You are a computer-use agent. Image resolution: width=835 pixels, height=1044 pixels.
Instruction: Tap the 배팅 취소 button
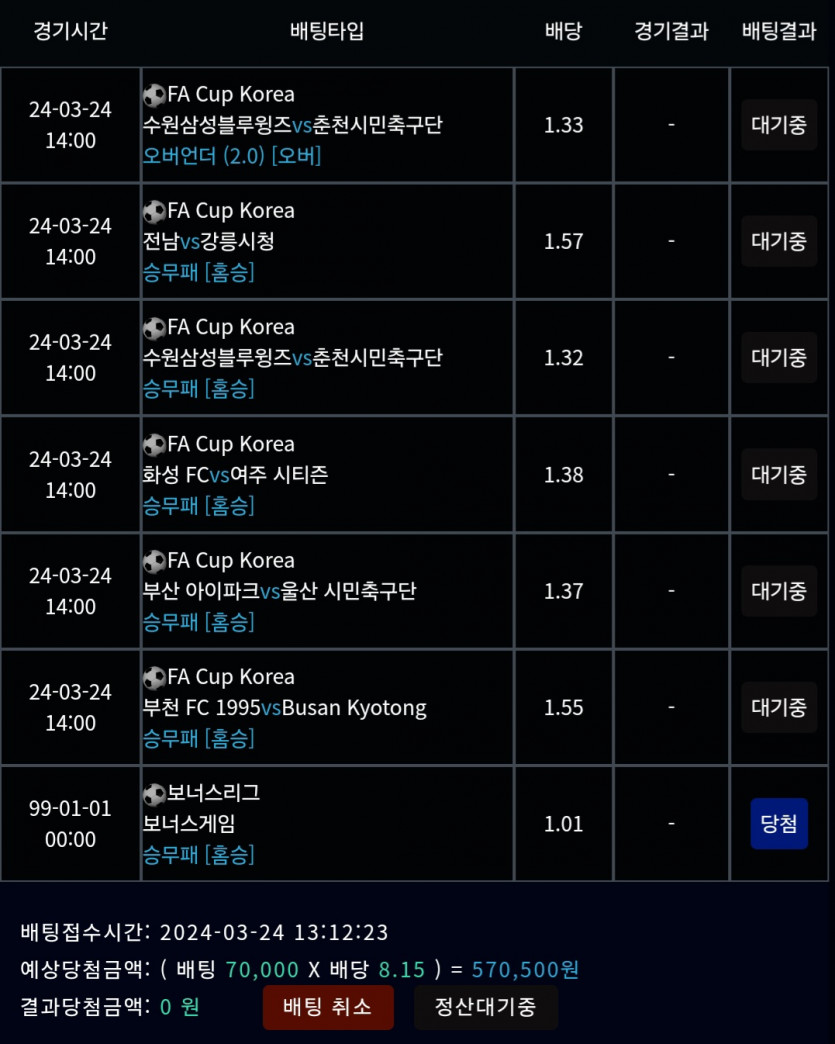pos(328,1007)
